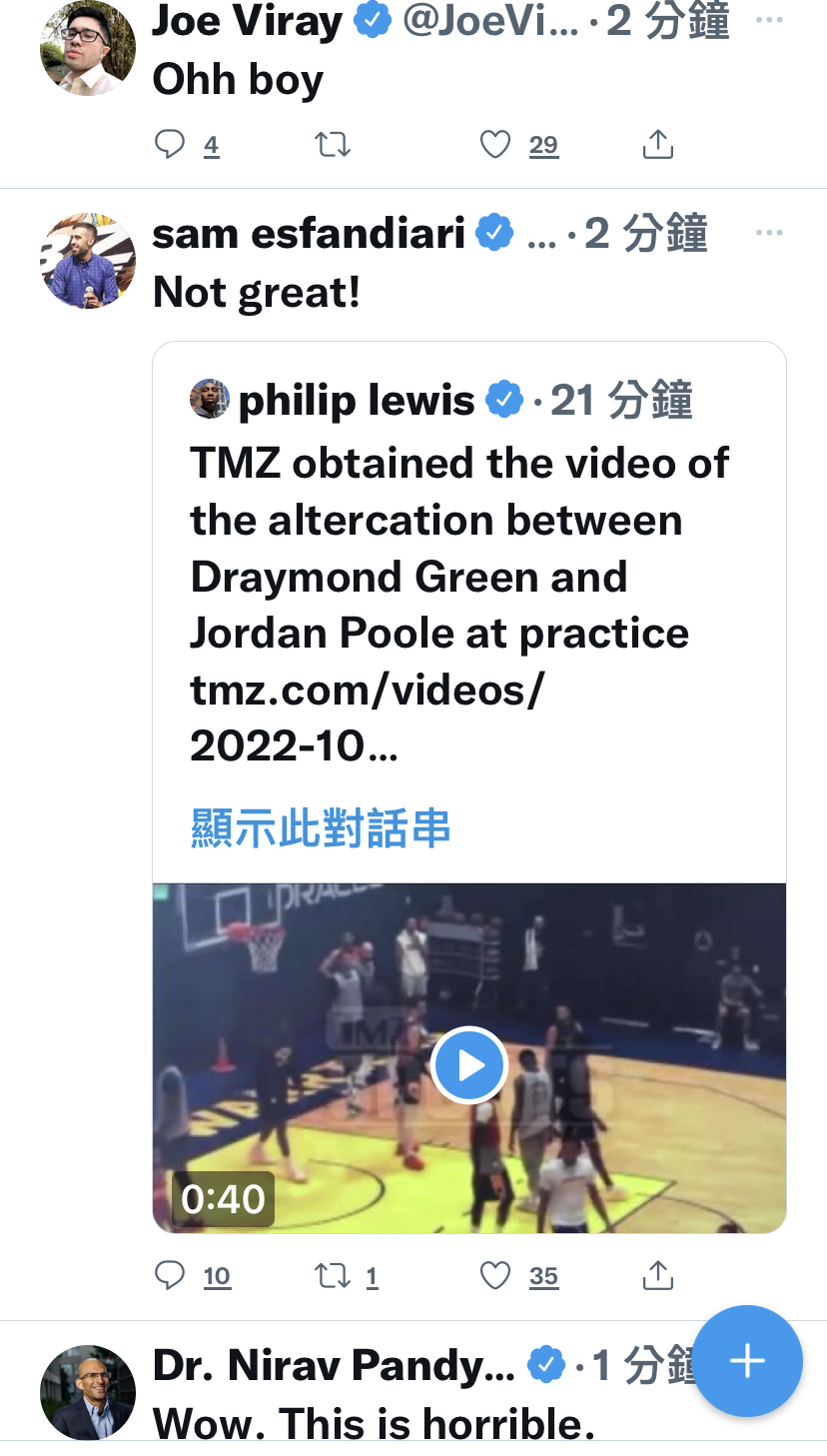827x1456 pixels.
Task: Compose a new tweet with plus button
Action: tap(747, 1360)
